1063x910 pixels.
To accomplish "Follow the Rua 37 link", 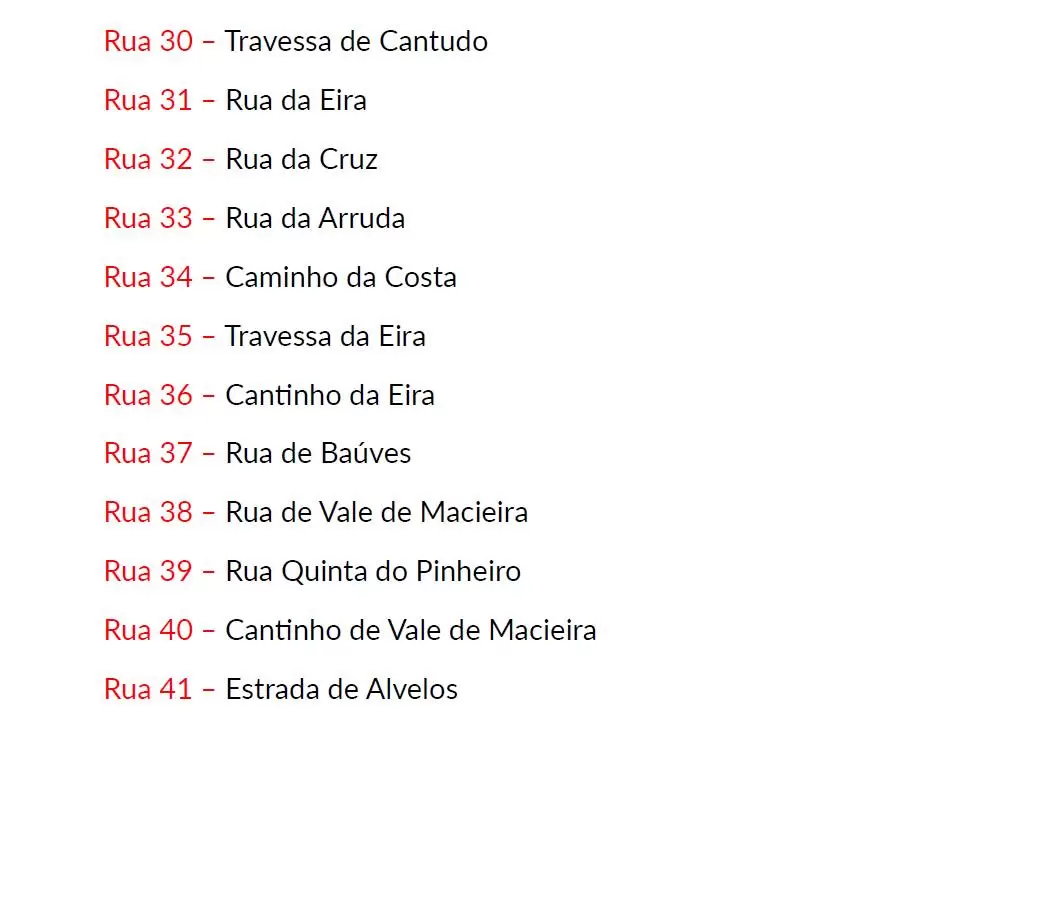I will coord(148,454).
